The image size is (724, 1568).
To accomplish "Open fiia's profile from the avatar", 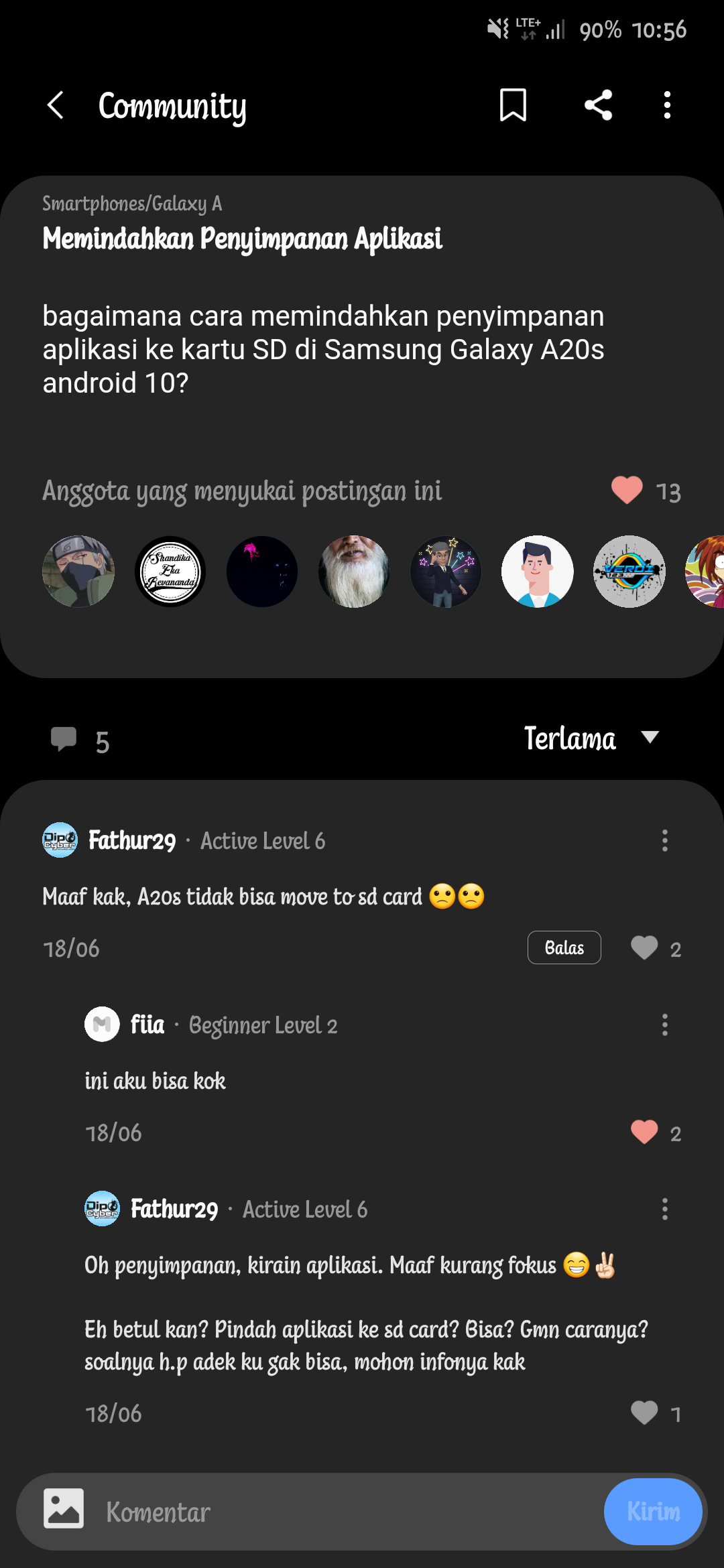I will pyautogui.click(x=102, y=1025).
